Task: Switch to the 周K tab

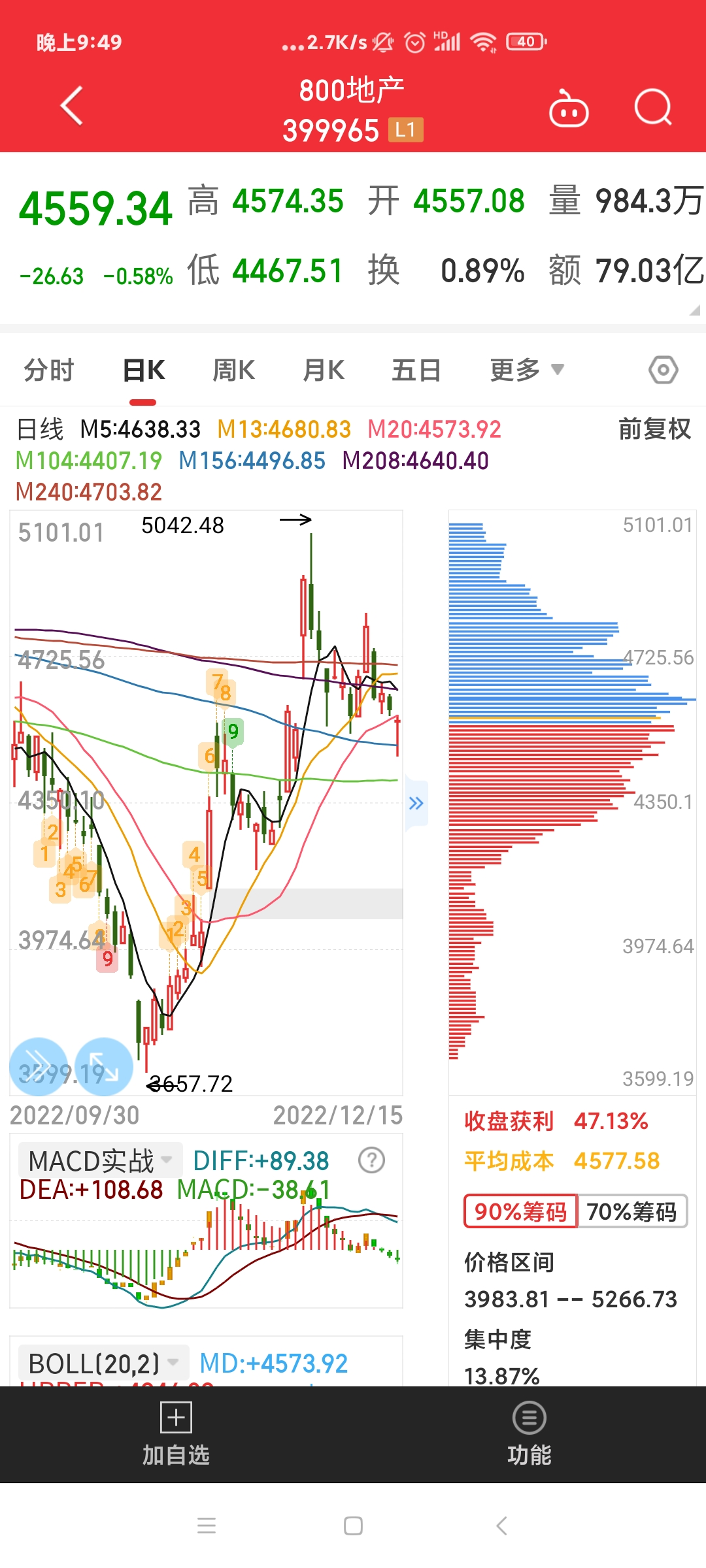Action: [x=233, y=370]
